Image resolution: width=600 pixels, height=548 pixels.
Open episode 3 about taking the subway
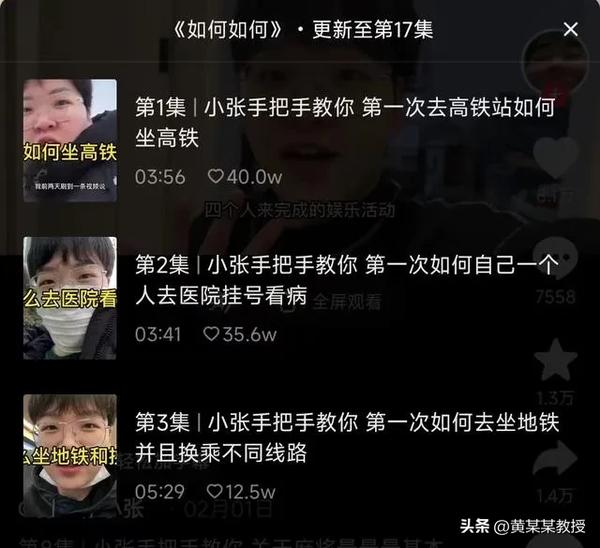[x=345, y=437]
